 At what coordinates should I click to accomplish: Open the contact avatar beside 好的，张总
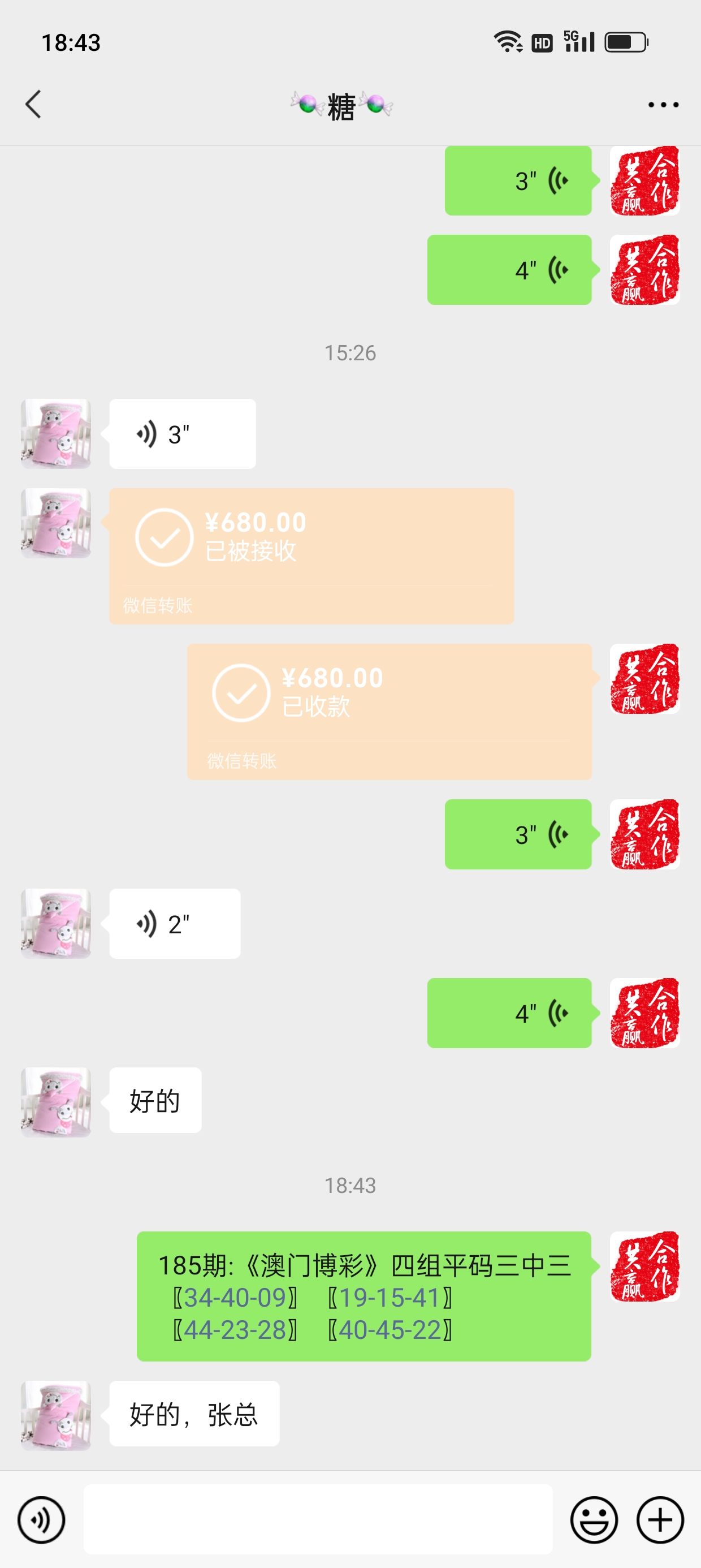tap(56, 1415)
